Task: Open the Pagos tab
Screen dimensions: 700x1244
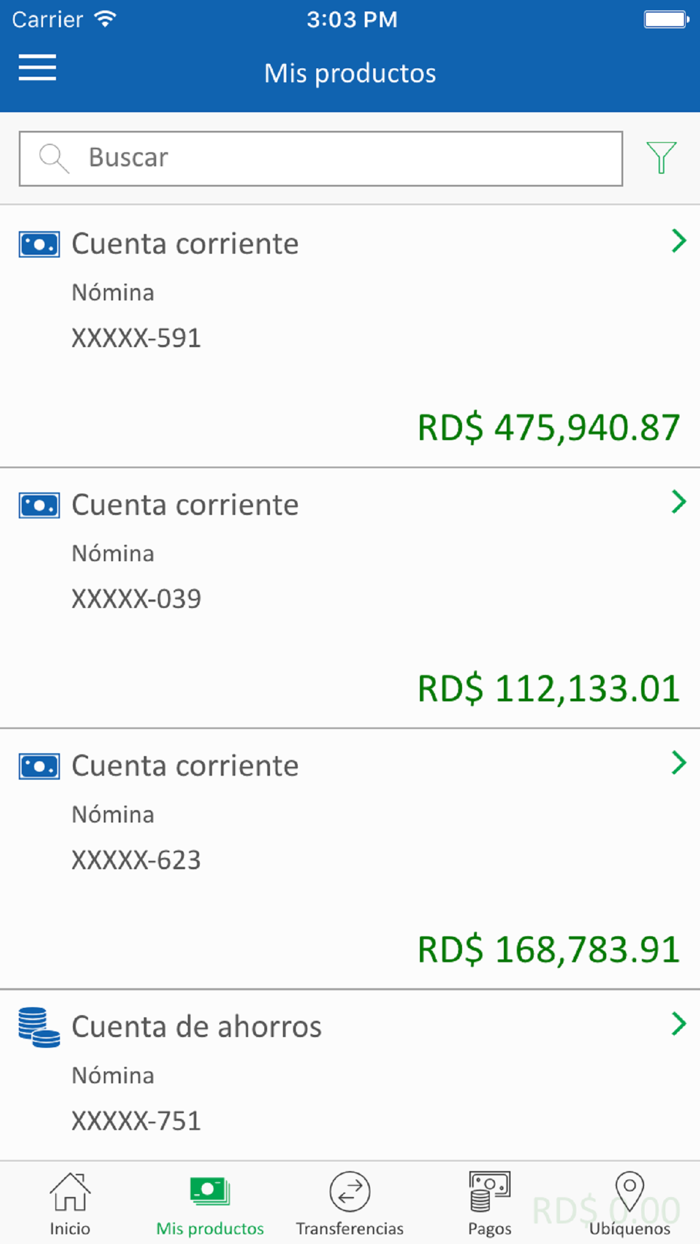Action: (489, 1203)
